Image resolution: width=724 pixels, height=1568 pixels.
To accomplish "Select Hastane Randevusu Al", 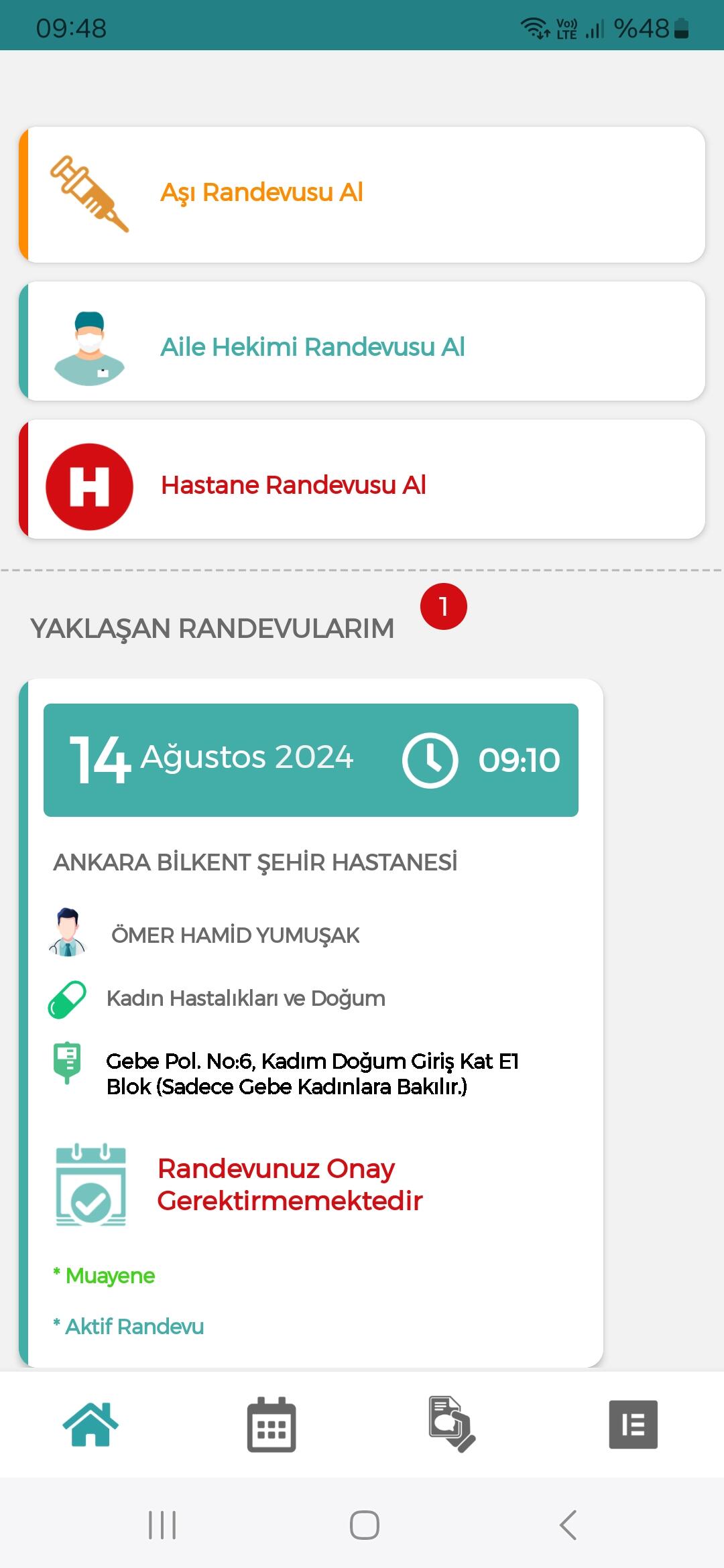I will tap(362, 479).
